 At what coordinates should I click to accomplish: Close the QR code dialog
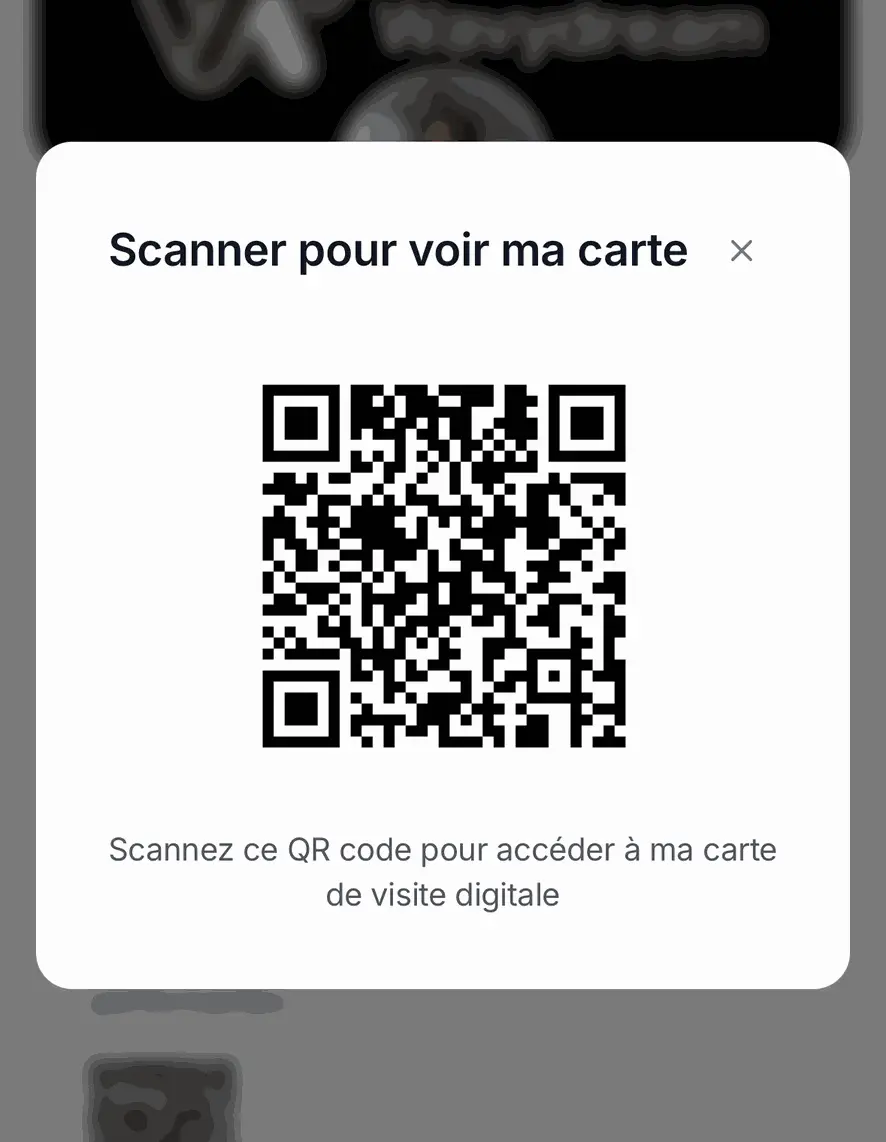click(741, 251)
